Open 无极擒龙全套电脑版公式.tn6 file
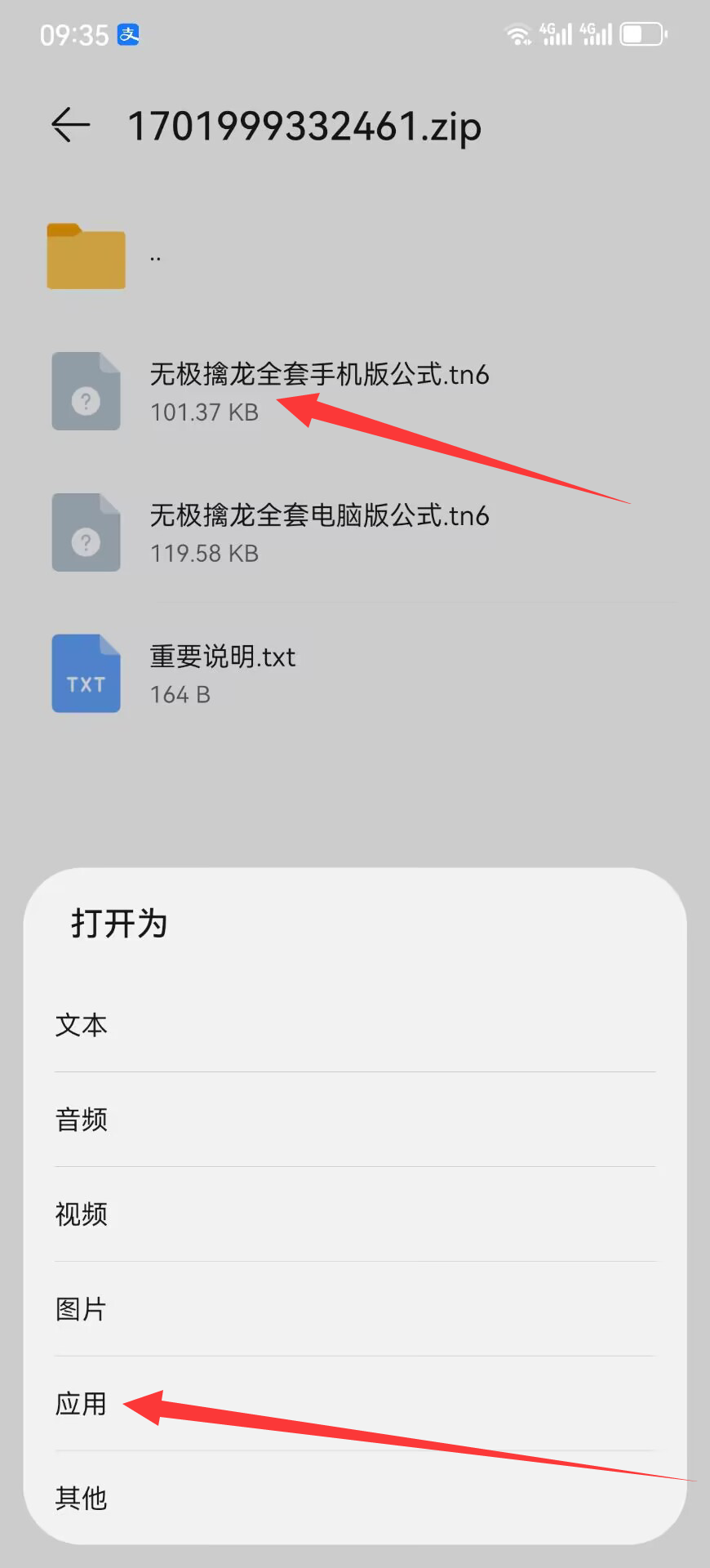Screen dimensions: 710x1568 click(318, 532)
